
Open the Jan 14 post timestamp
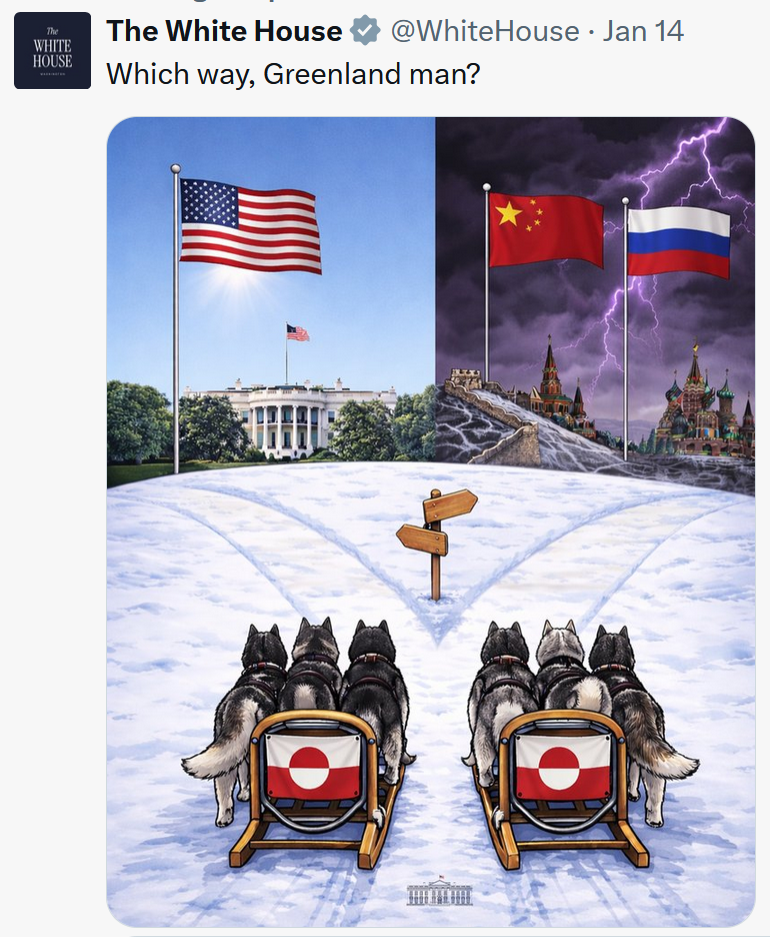click(x=643, y=31)
